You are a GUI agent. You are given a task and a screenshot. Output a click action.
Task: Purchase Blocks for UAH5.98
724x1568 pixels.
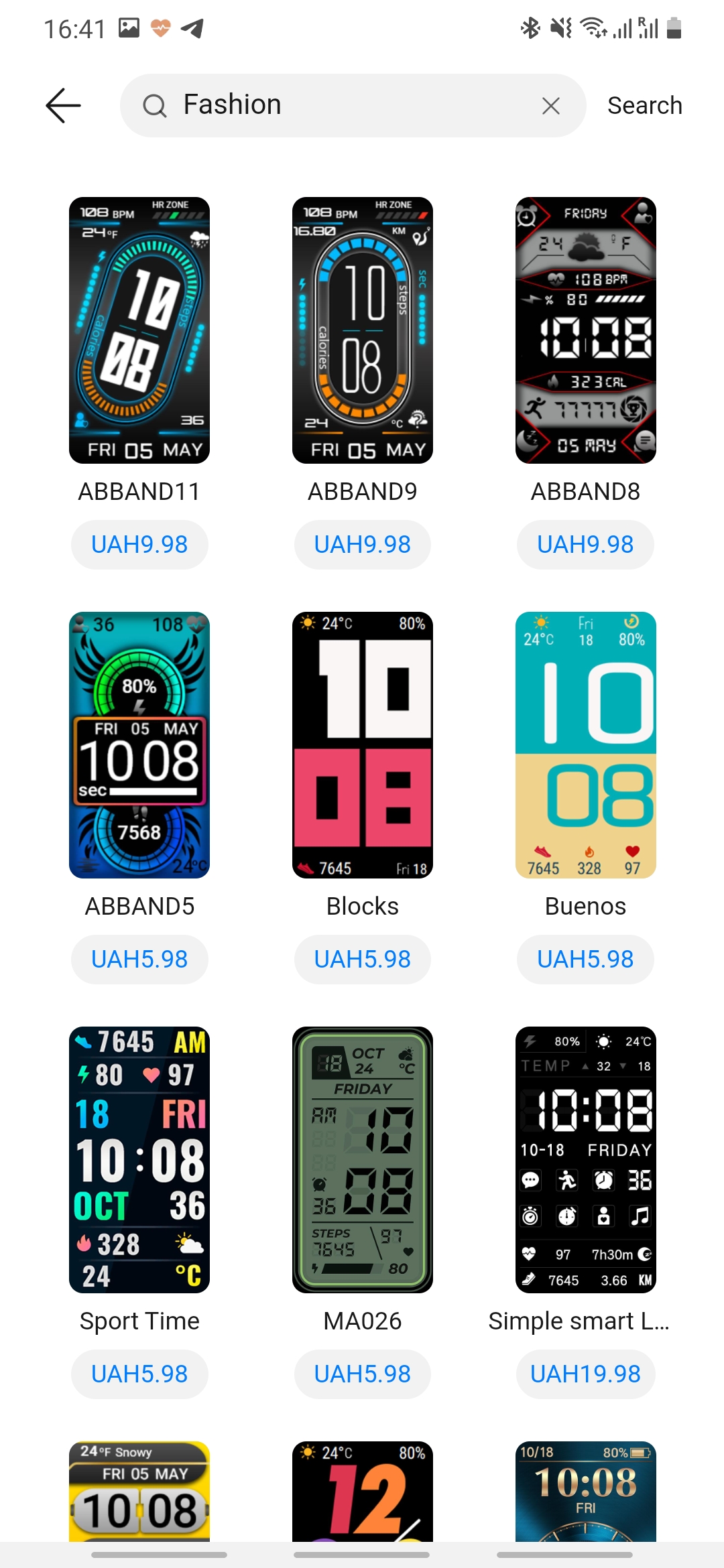pos(363,960)
